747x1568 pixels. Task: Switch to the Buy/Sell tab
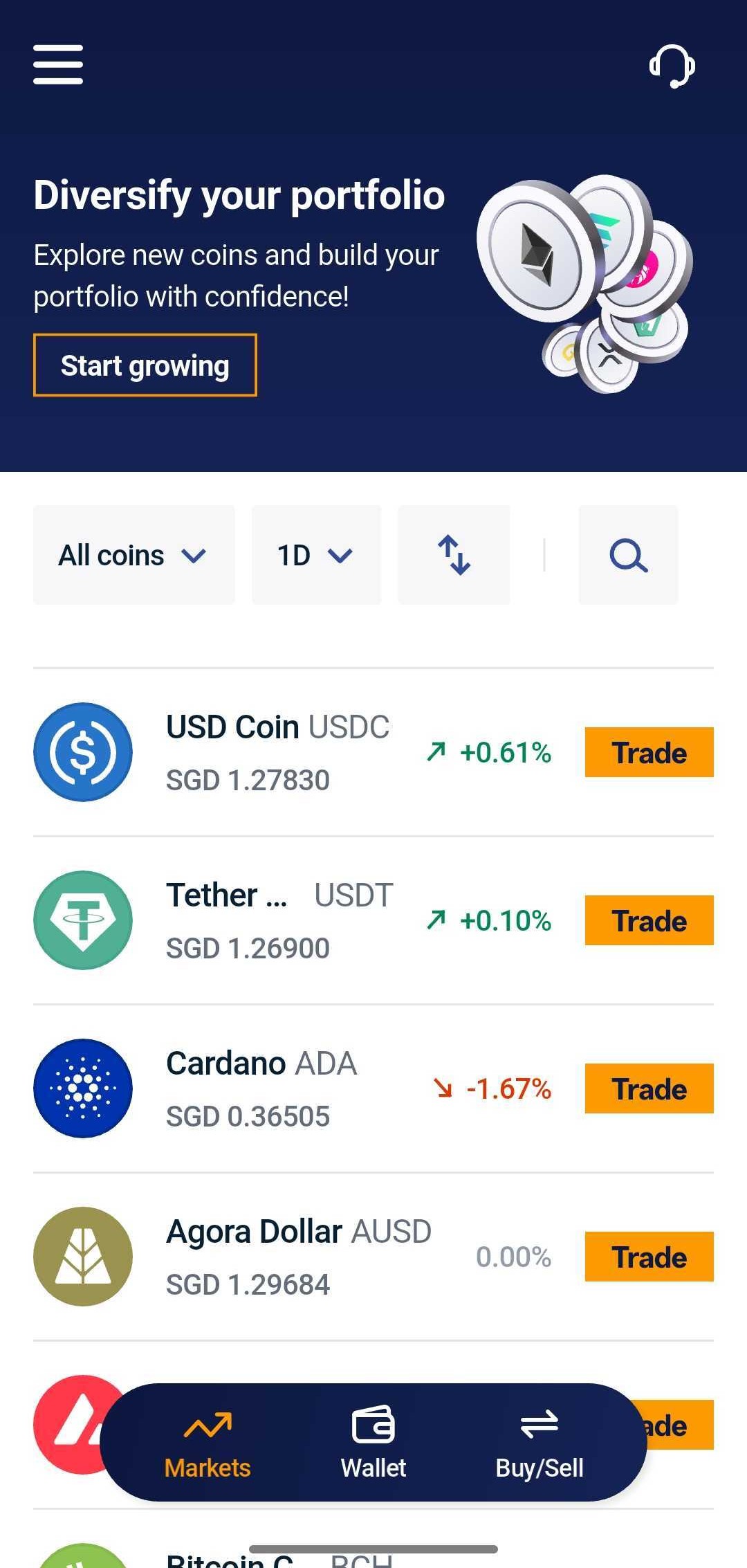pos(539,1442)
